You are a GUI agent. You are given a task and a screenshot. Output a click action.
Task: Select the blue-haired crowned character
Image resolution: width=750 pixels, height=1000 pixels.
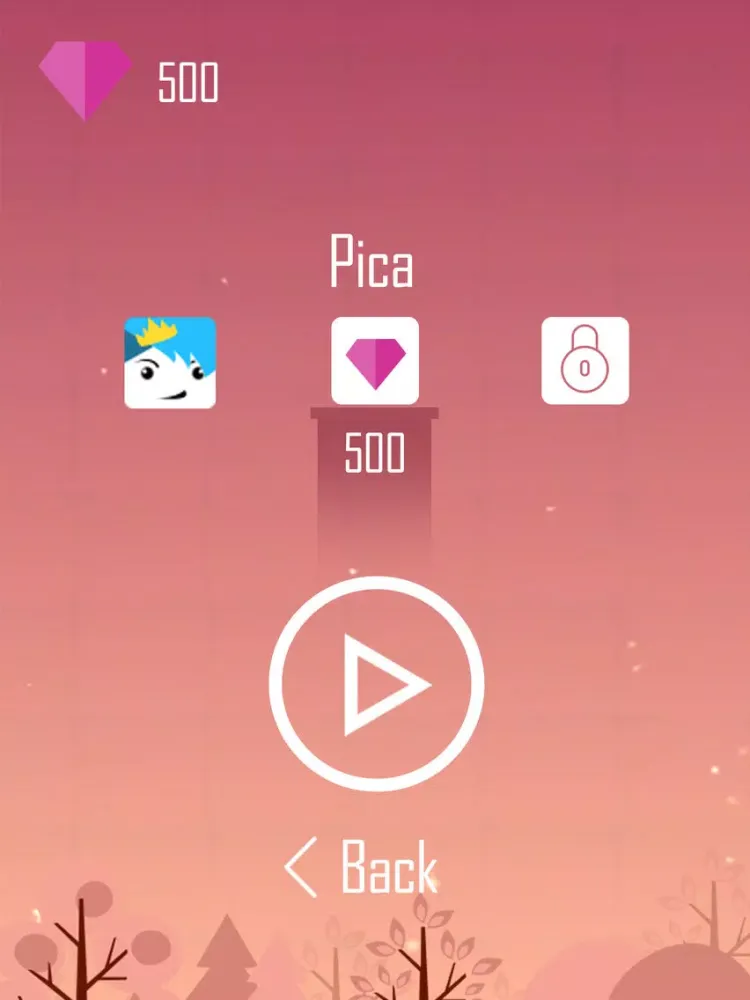(x=170, y=362)
